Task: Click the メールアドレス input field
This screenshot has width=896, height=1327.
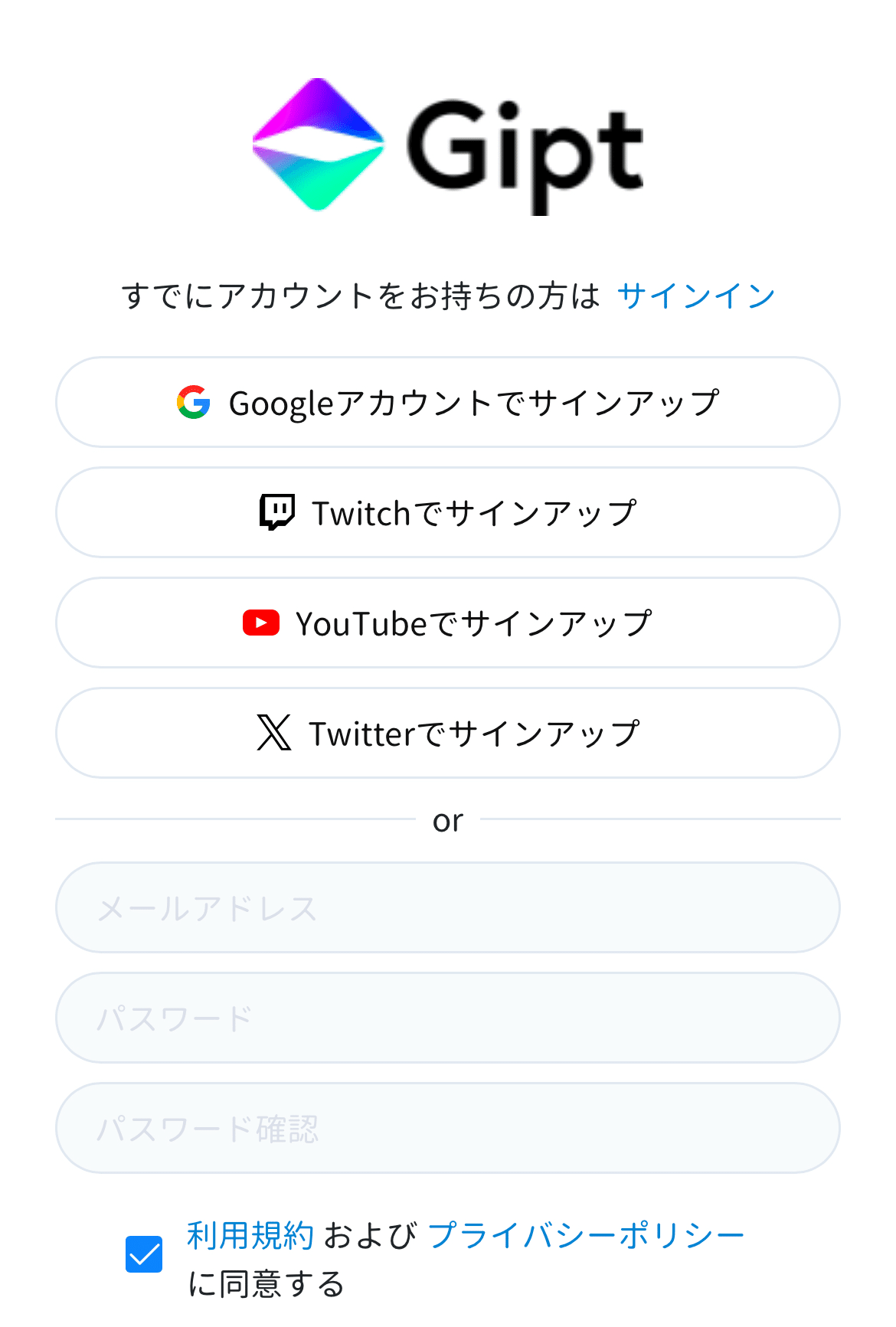Action: pos(448,908)
